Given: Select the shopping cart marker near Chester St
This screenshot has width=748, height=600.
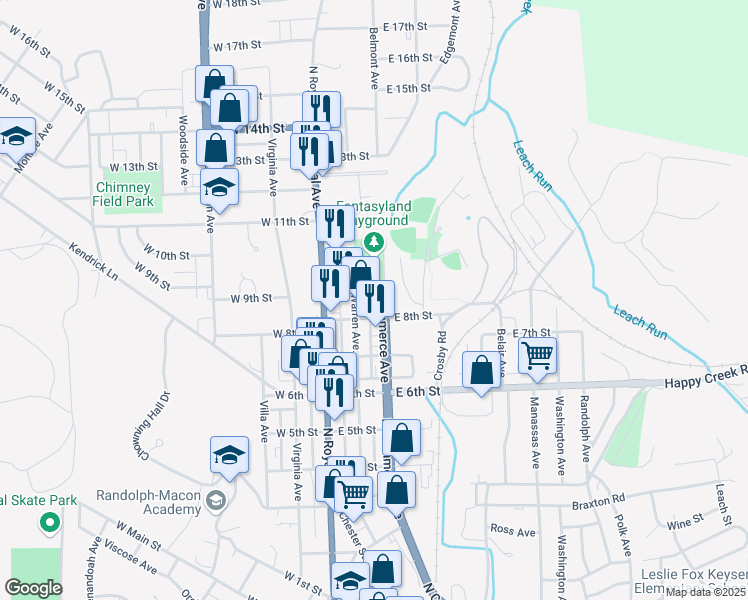Looking at the screenshot, I should click(352, 493).
